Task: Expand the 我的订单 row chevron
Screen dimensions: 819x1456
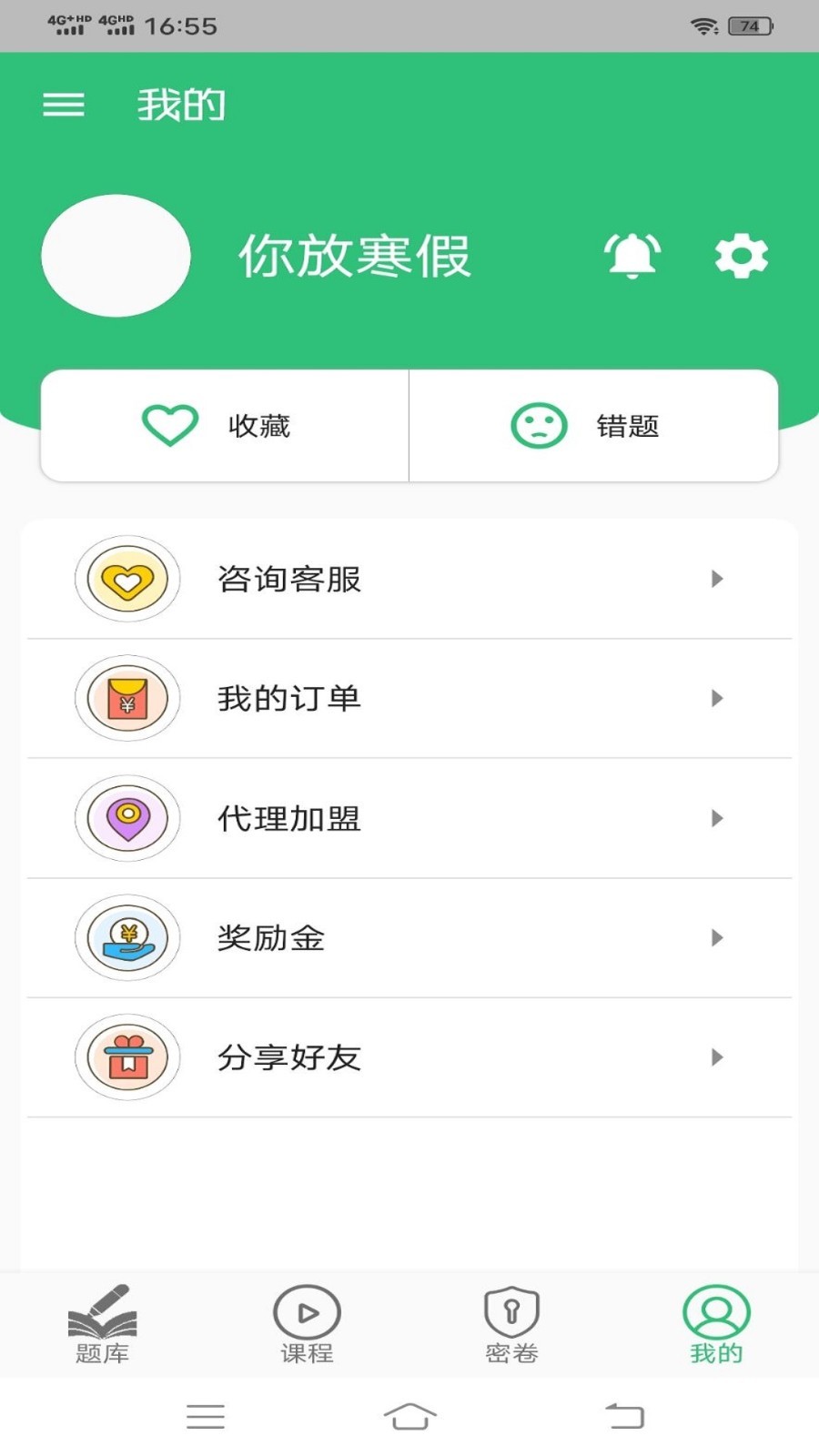Action: [x=718, y=699]
